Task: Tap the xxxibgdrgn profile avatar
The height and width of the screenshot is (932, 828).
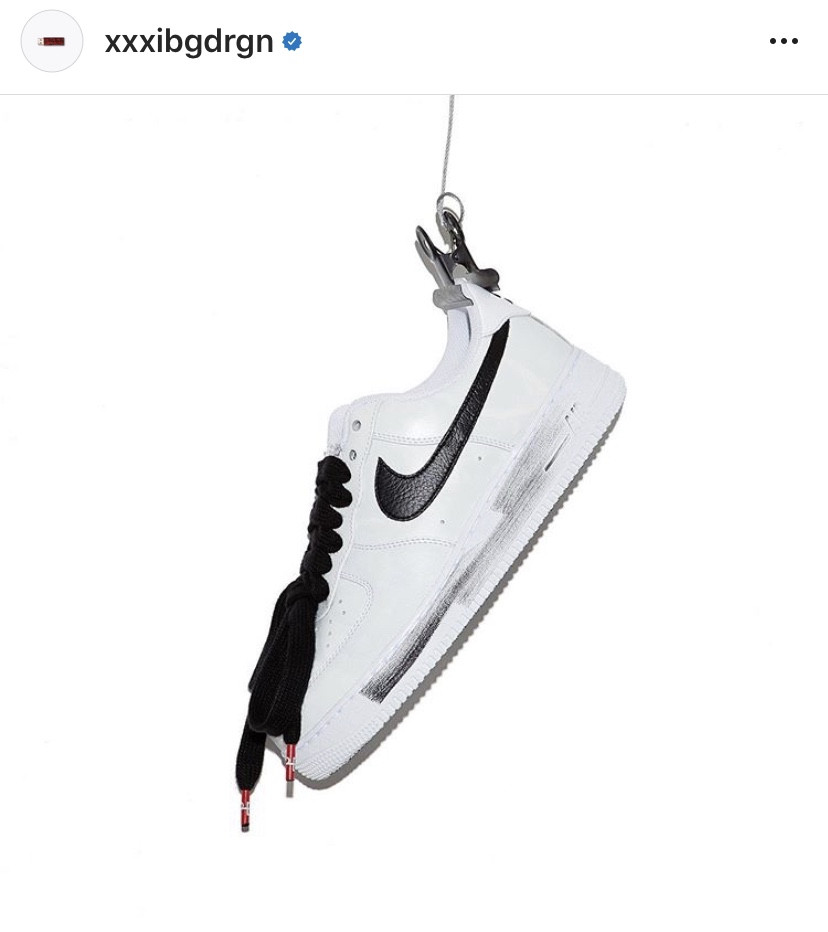Action: 51,42
